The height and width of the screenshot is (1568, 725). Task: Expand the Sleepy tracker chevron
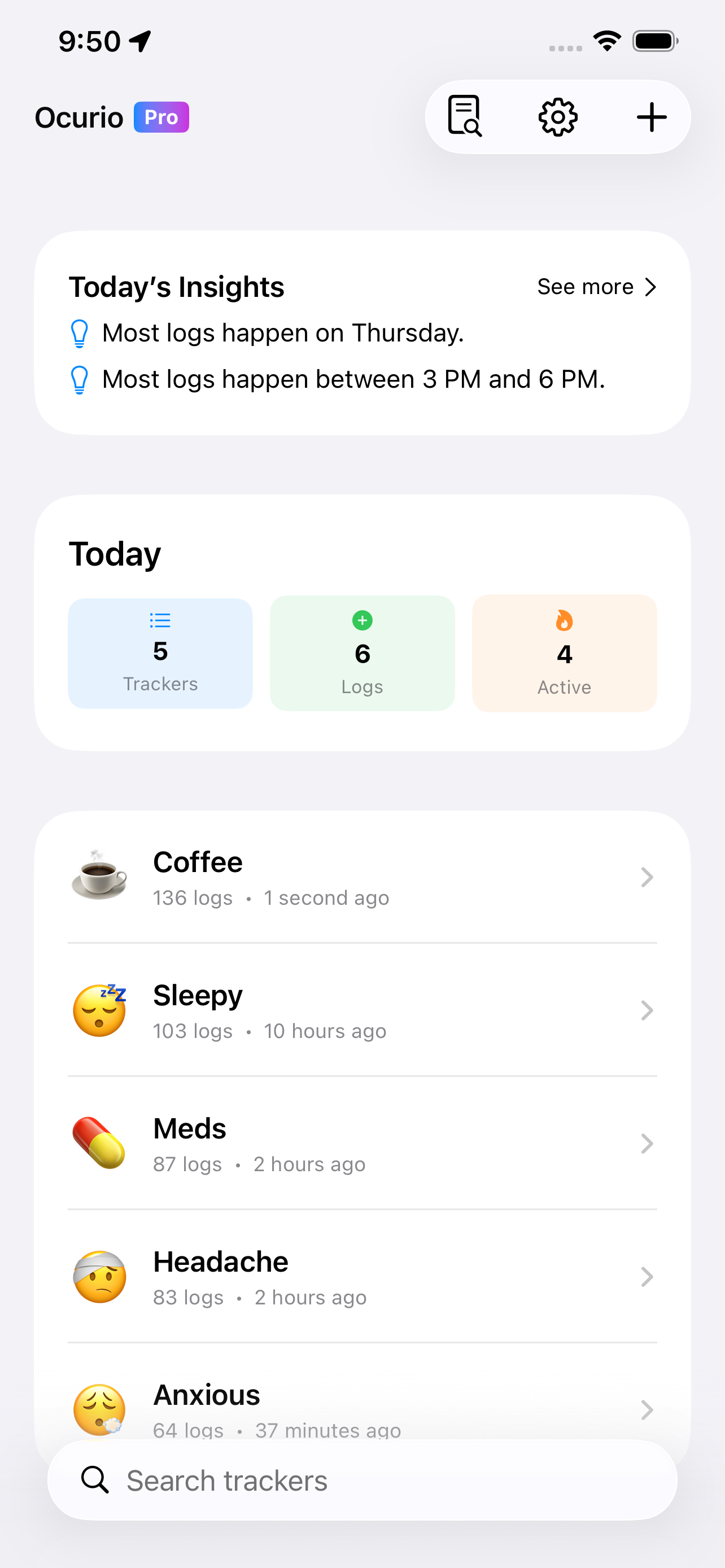[647, 1010]
